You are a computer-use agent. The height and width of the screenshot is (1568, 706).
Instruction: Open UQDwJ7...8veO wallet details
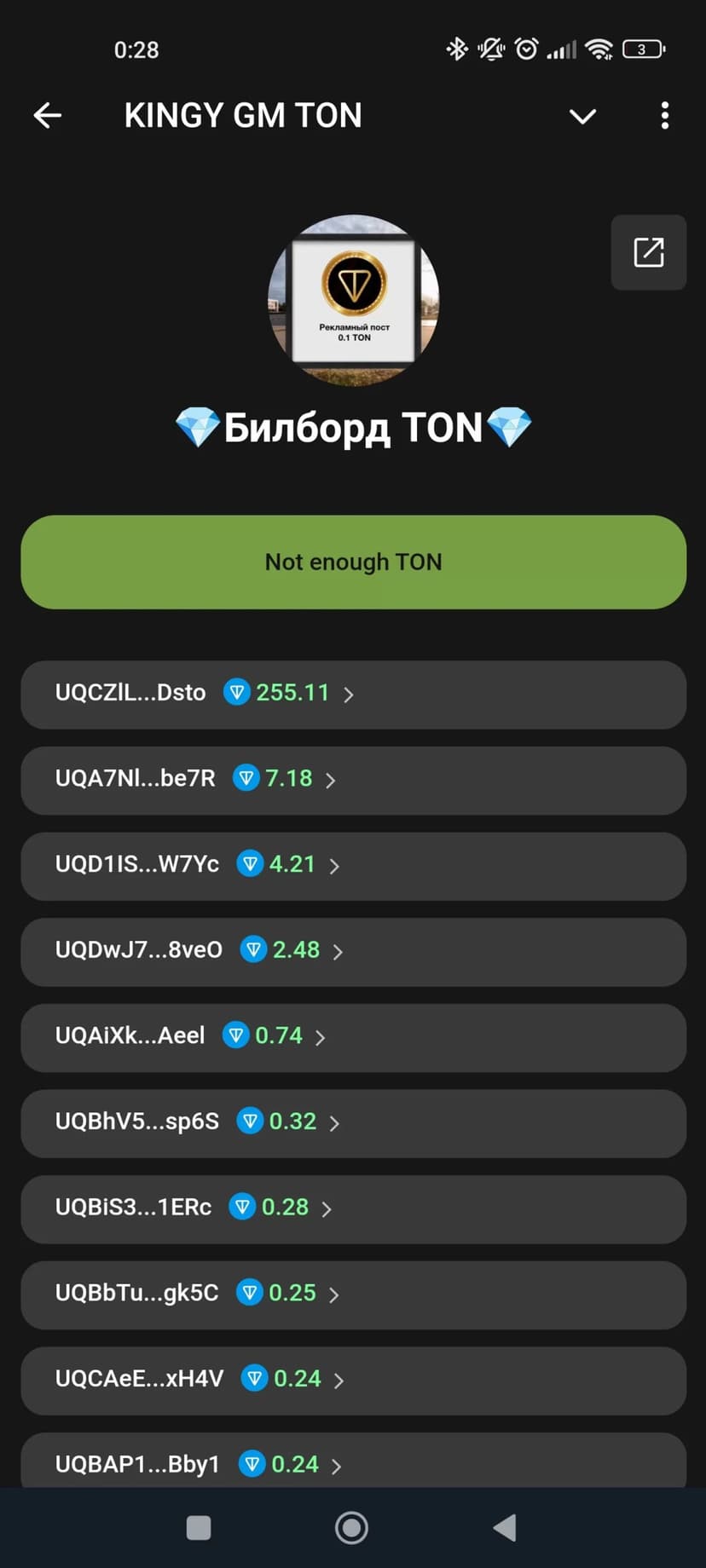click(353, 951)
